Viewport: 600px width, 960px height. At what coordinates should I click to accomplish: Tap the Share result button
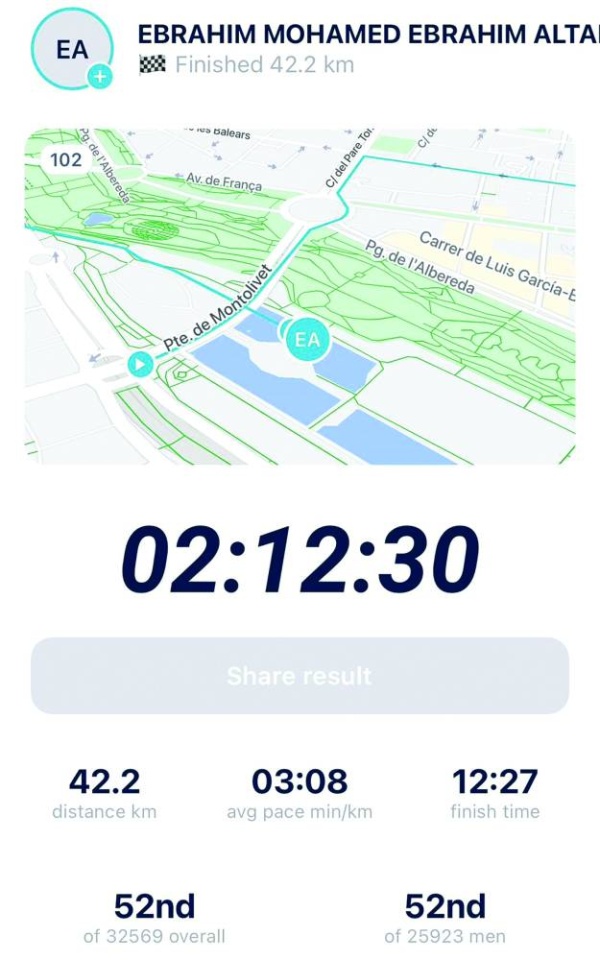click(300, 676)
